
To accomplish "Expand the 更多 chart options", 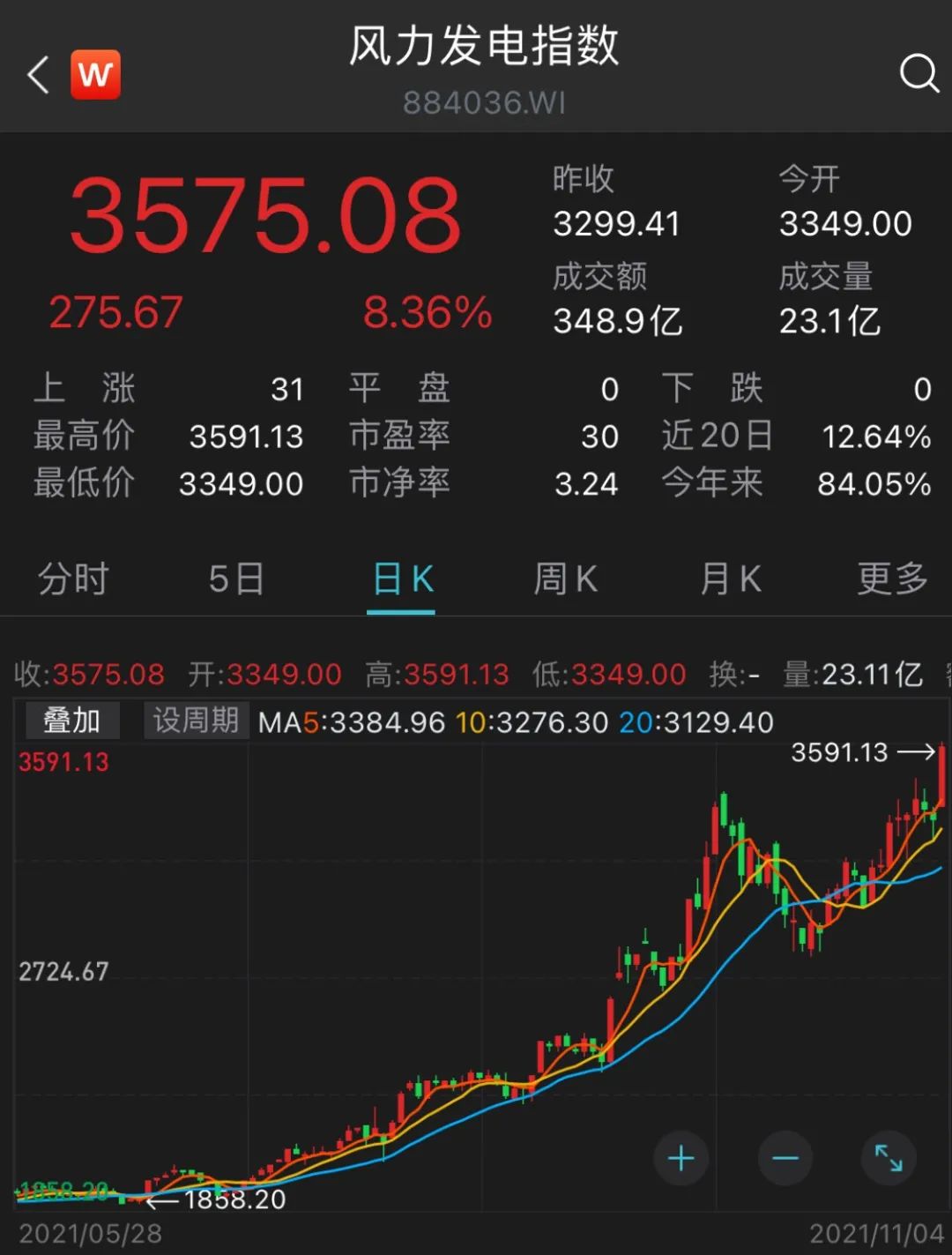I will pyautogui.click(x=893, y=579).
